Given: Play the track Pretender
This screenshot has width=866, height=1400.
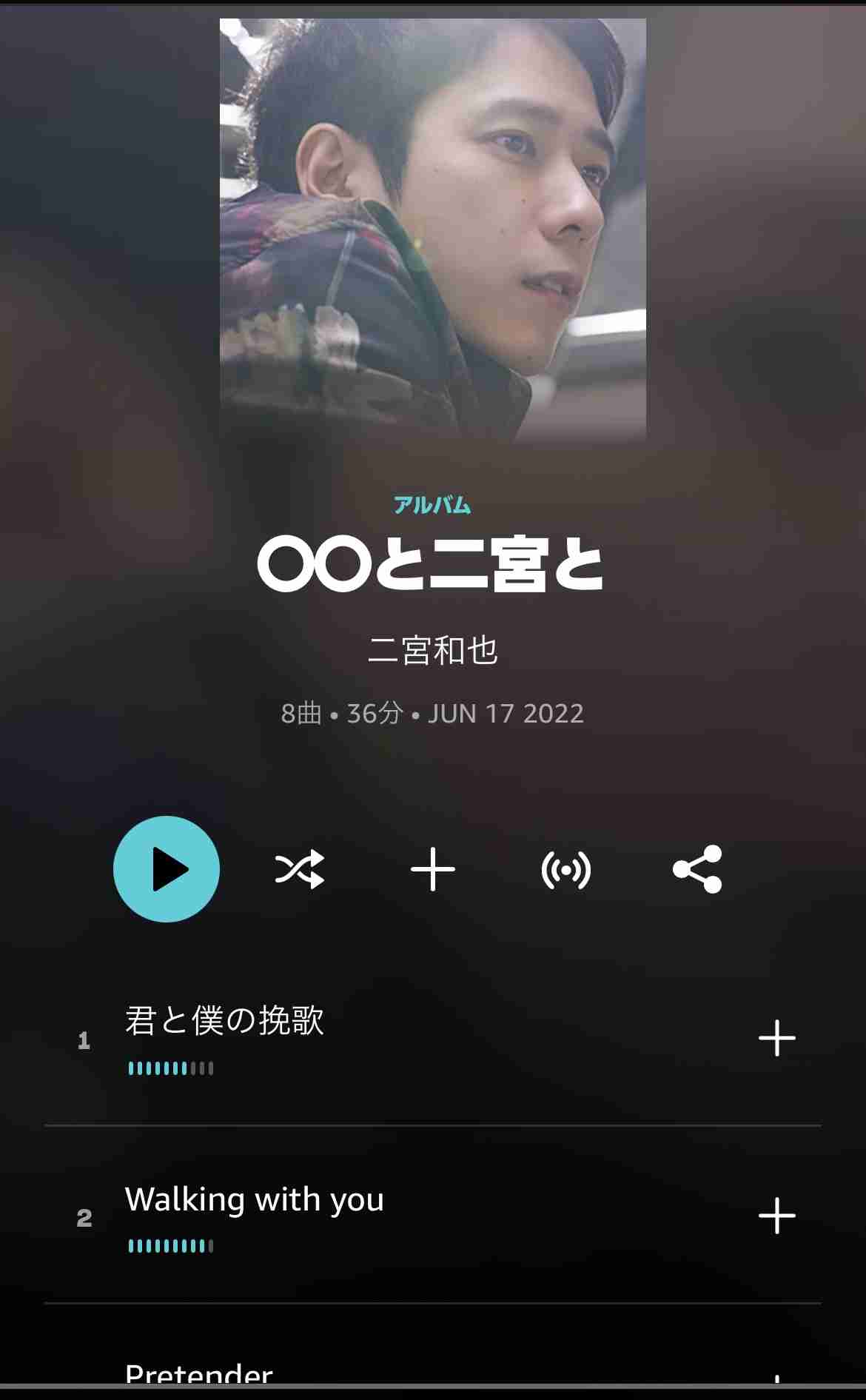Looking at the screenshot, I should click(199, 1376).
